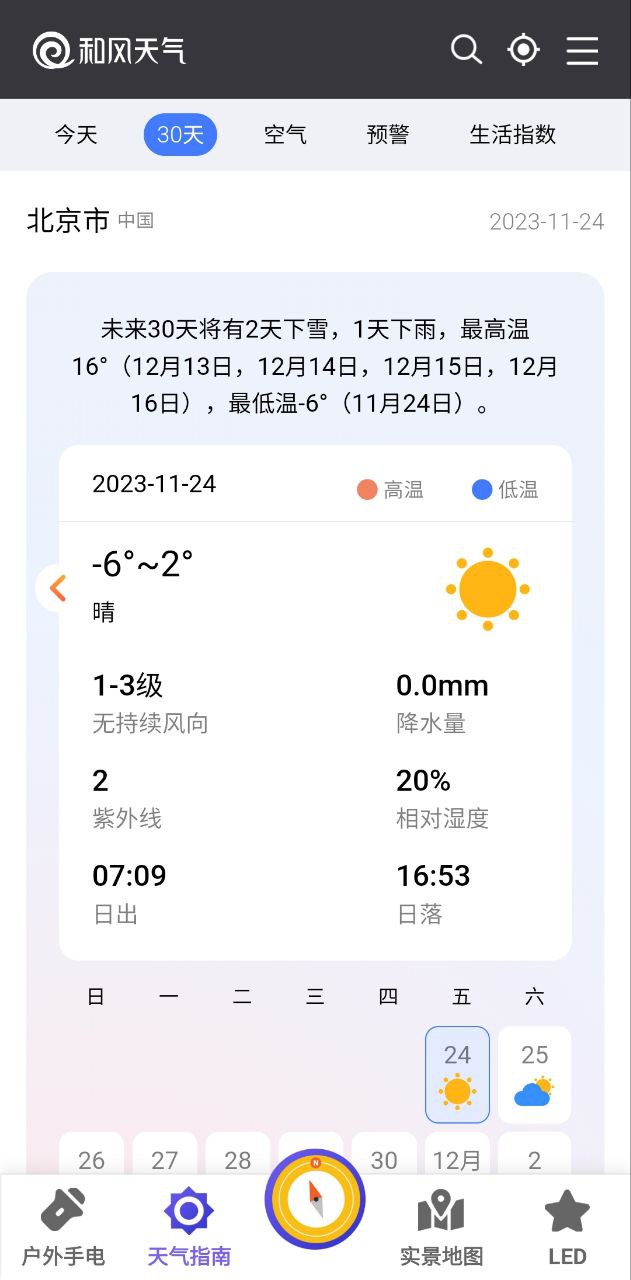Go to the 生活指数 tab

[513, 135]
